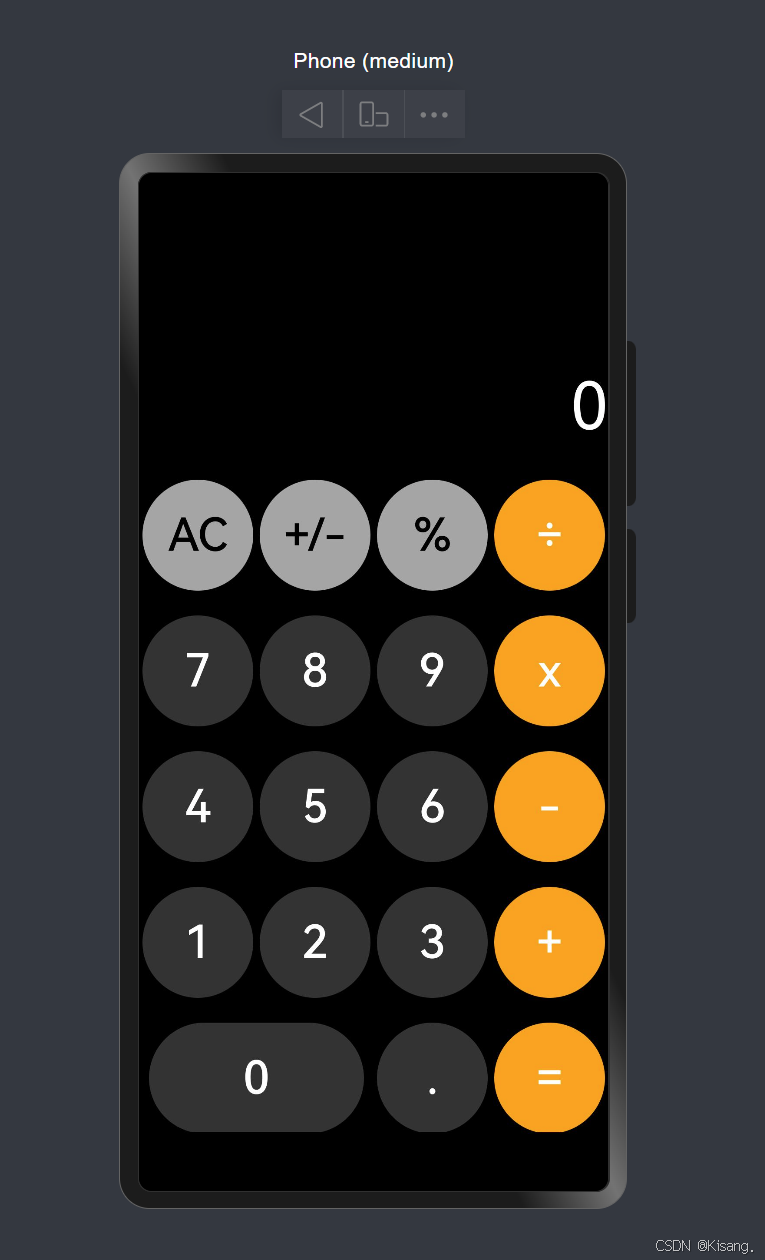Viewport: 765px width, 1260px height.
Task: Tap the equals key
Action: tap(549, 1077)
